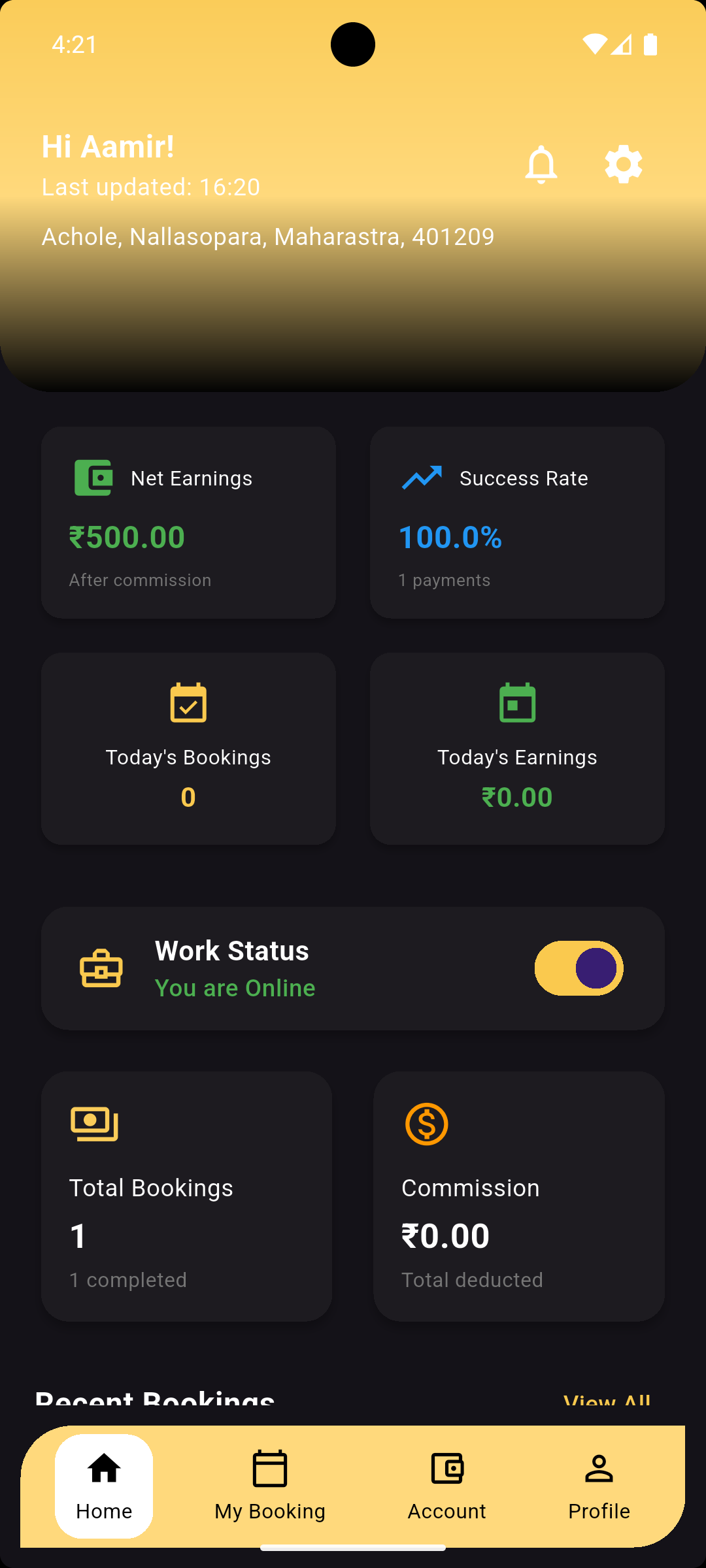Tap the Today's Earnings calendar icon

click(517, 702)
